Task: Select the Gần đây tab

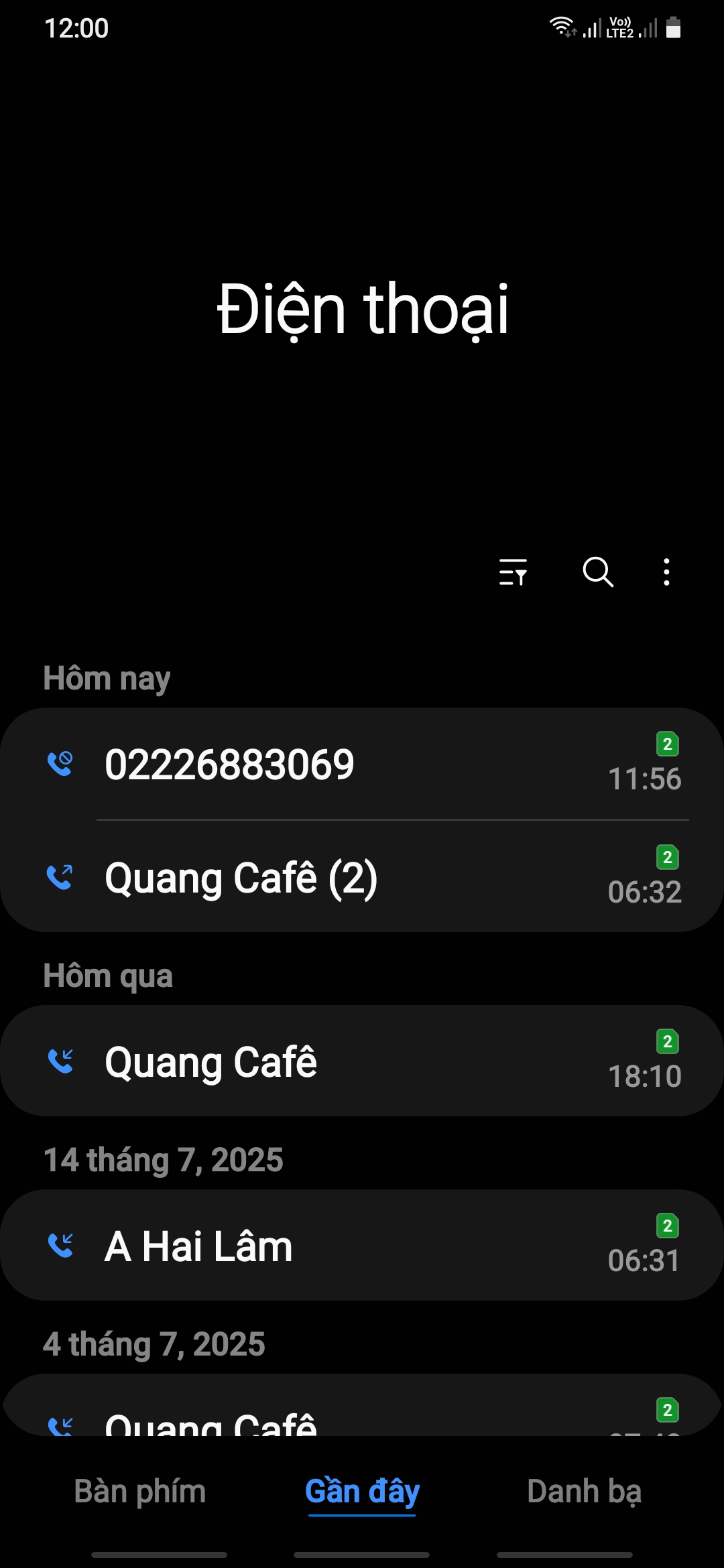Action: tap(362, 1492)
